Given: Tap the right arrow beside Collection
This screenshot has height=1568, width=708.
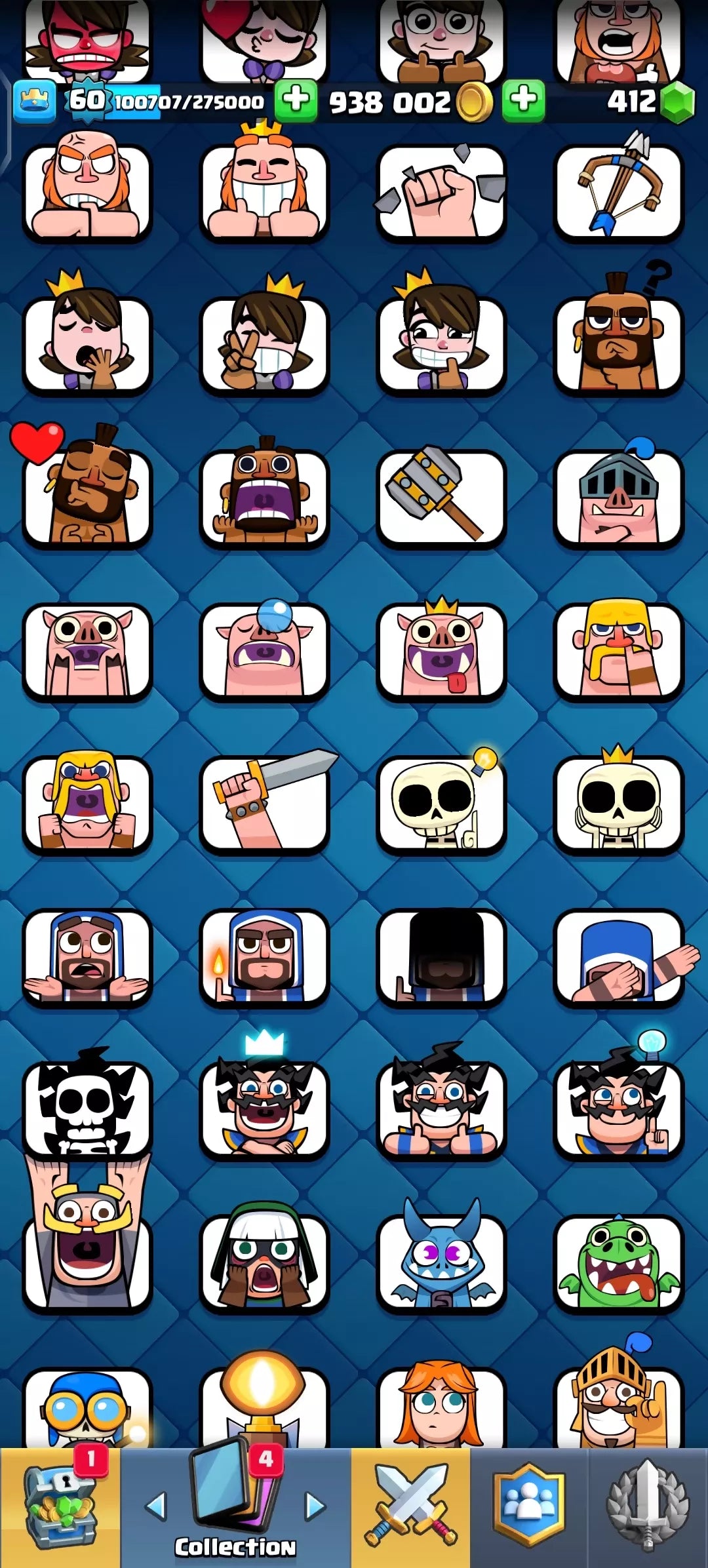Looking at the screenshot, I should (315, 1506).
